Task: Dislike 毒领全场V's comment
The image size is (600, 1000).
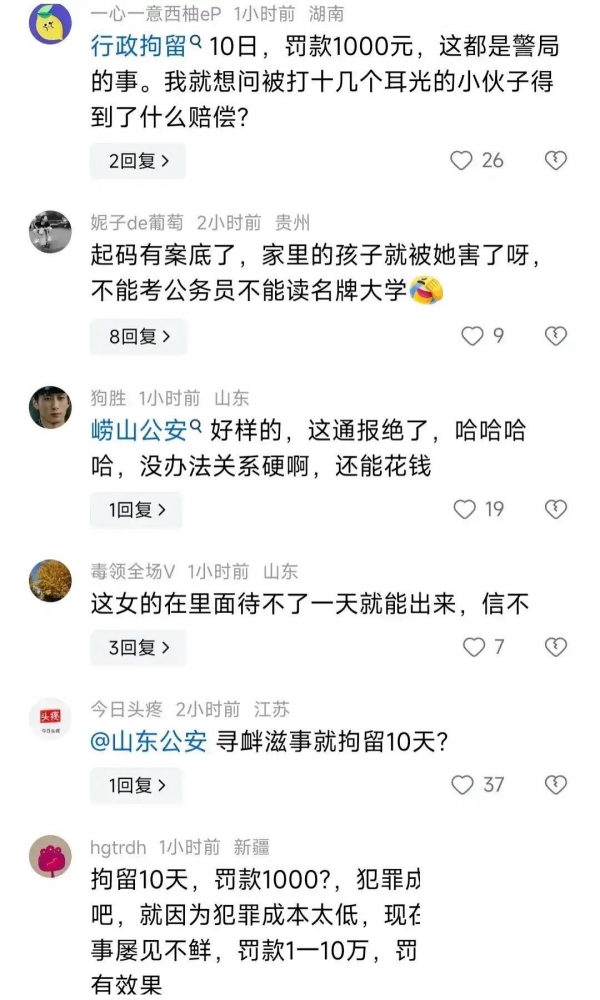Action: (x=555, y=648)
